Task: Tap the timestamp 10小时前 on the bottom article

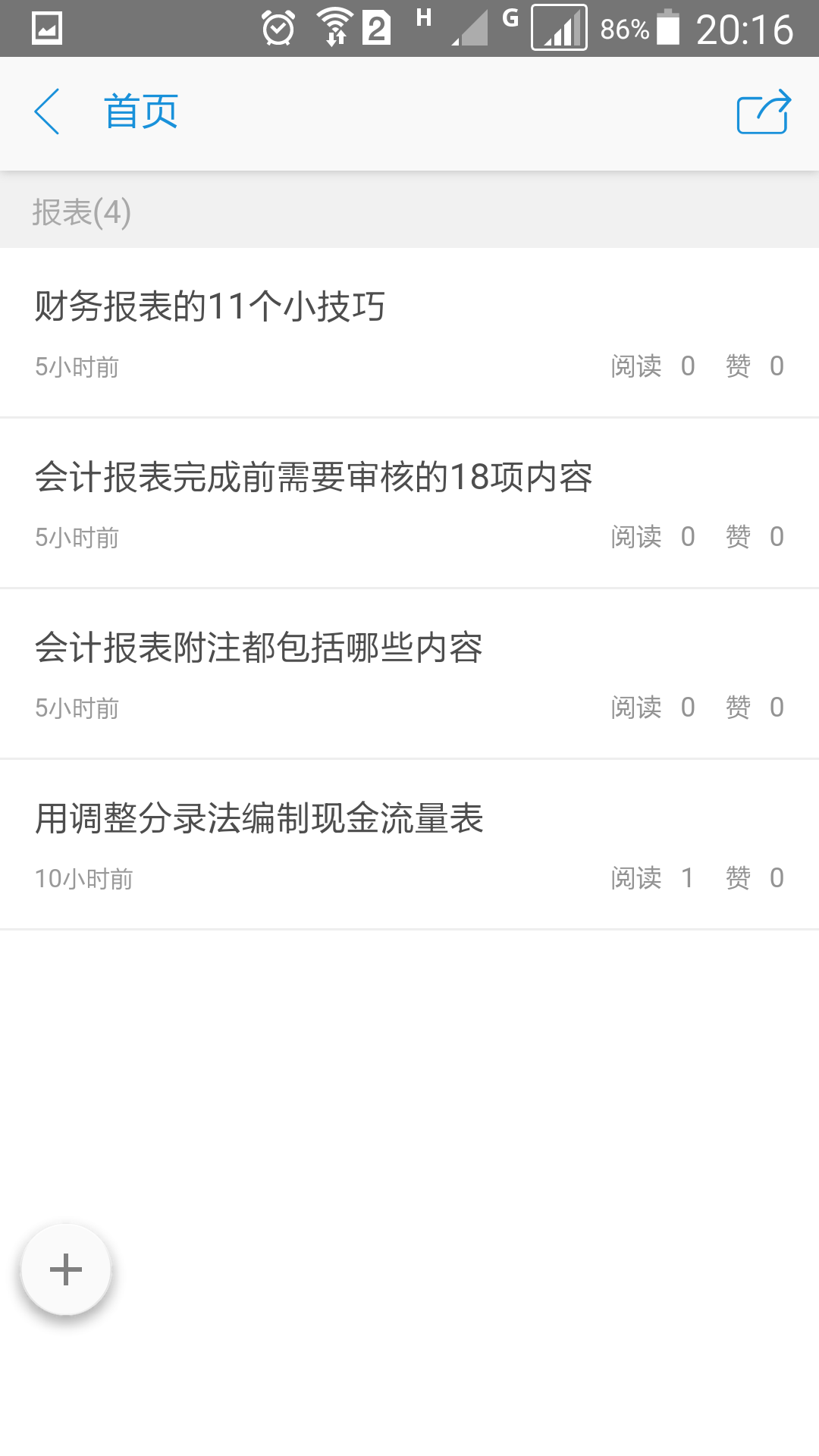Action: (x=83, y=878)
